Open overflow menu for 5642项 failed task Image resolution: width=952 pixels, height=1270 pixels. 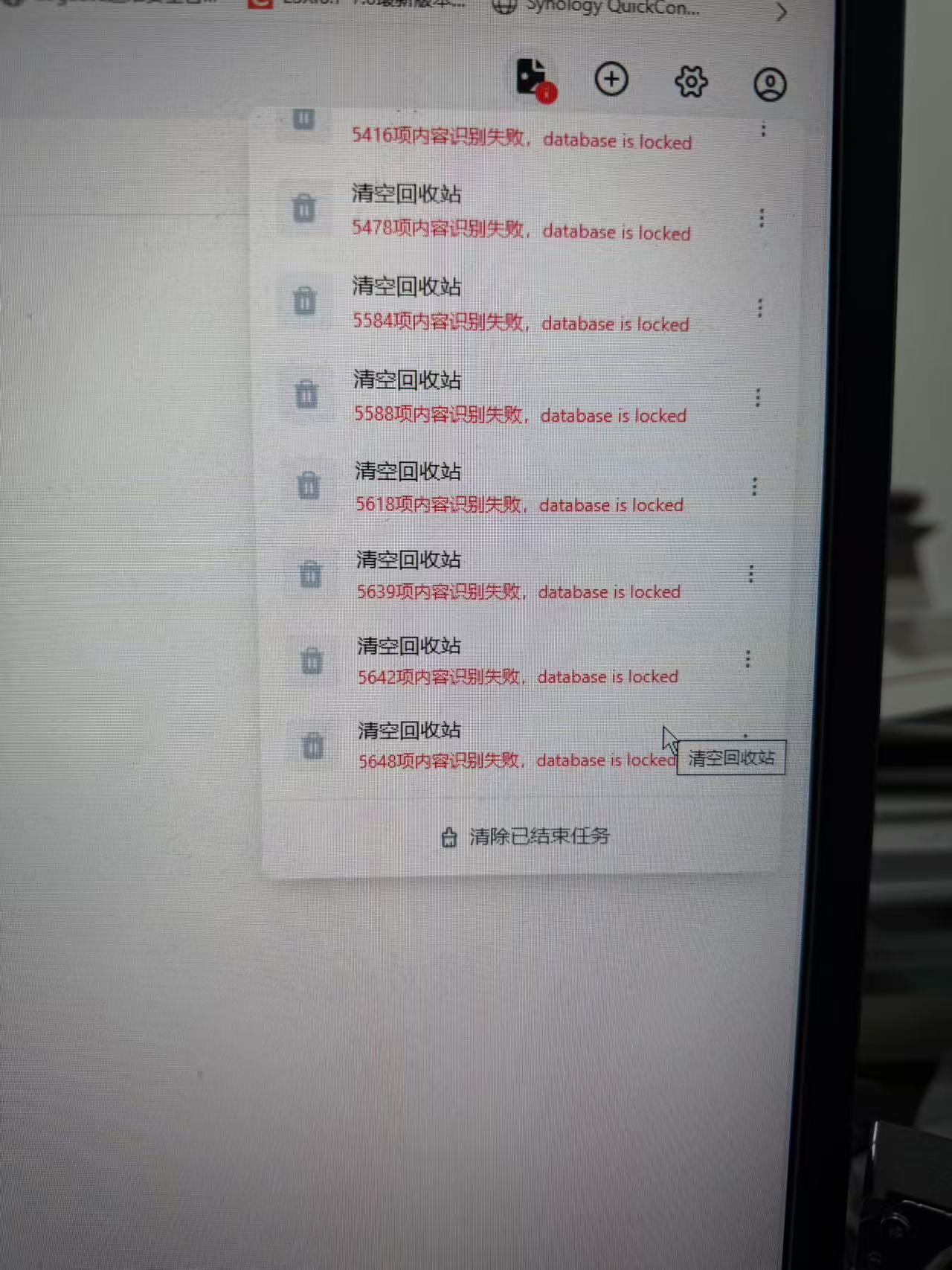click(747, 658)
